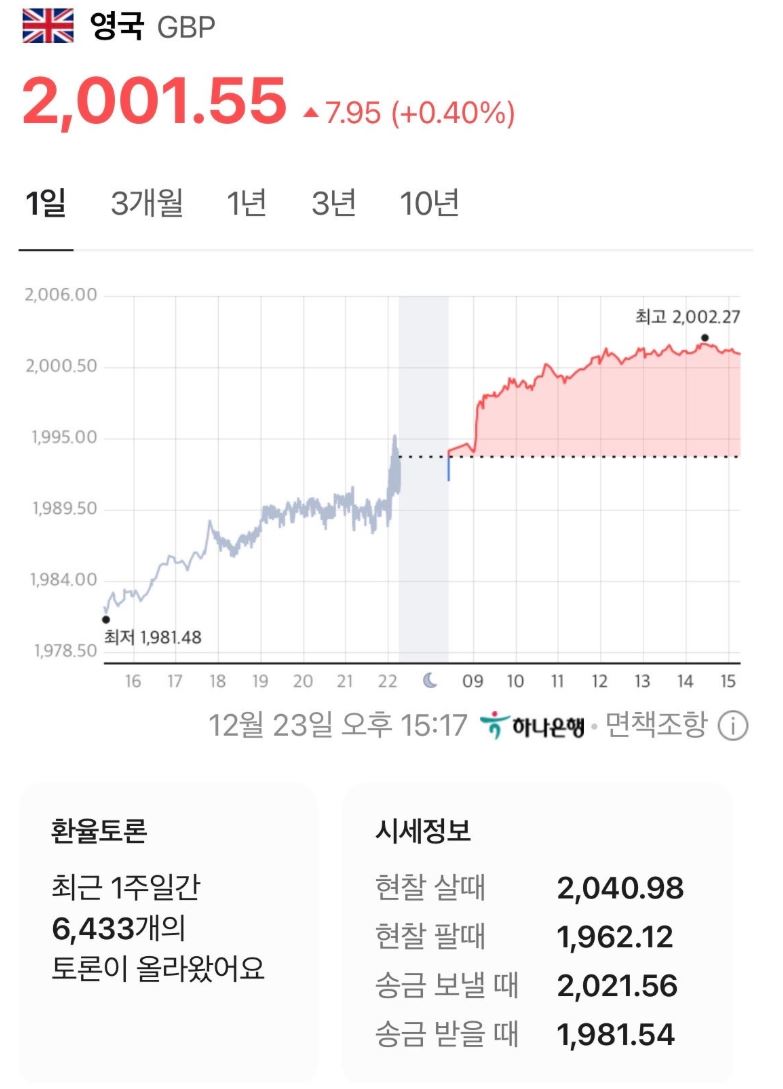783x1089 pixels.
Task: Open the 면책조항 info icon
Action: point(733,726)
